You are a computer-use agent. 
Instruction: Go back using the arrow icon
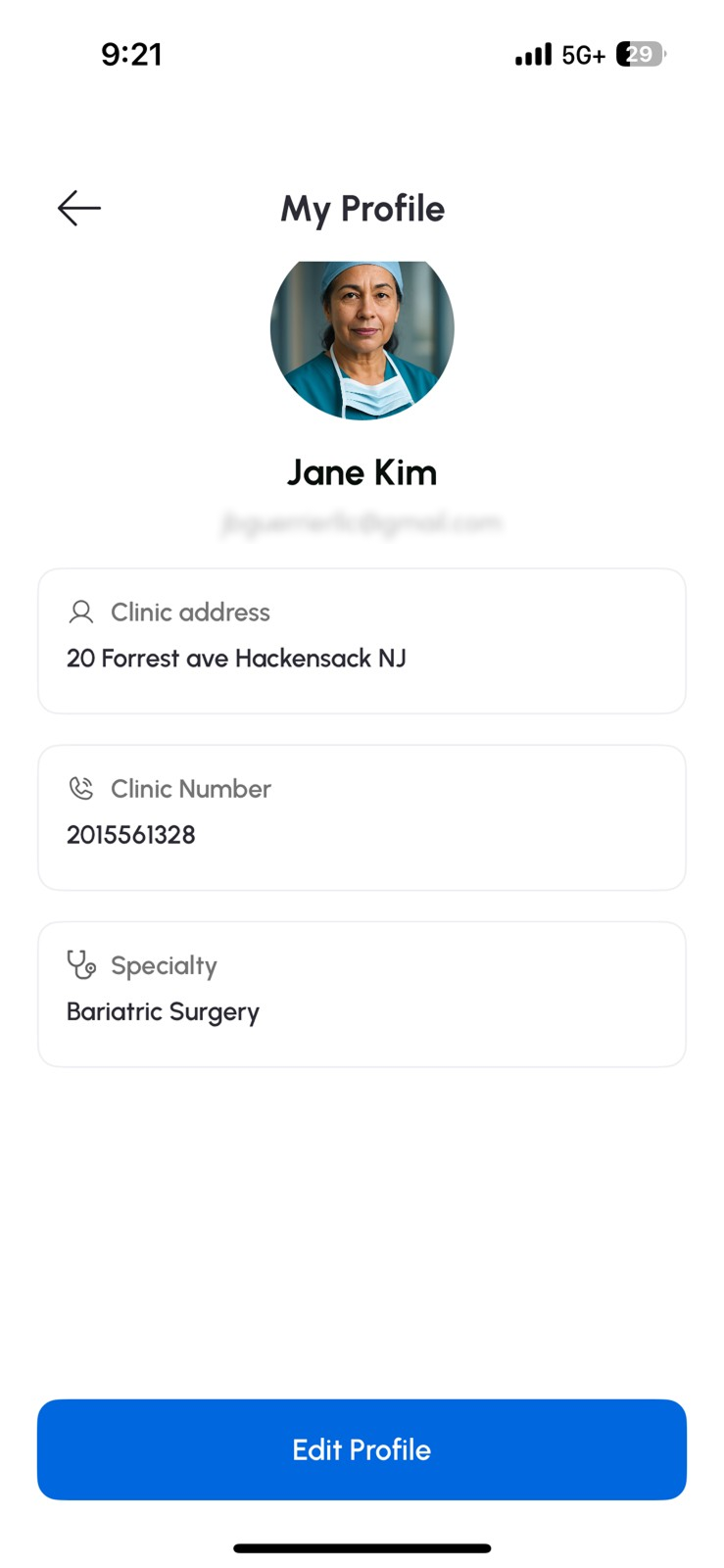(79, 208)
